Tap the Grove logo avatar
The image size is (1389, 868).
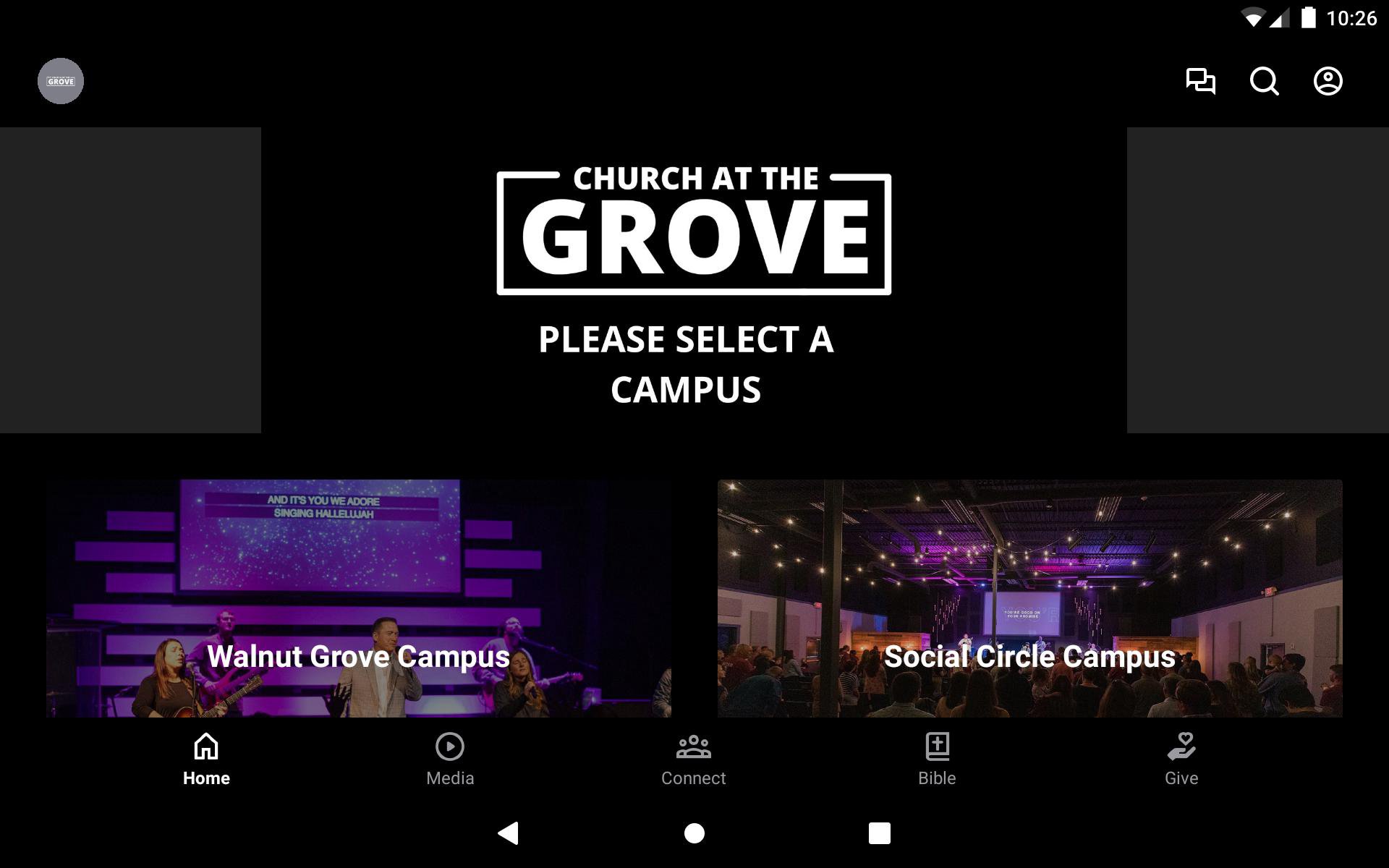[61, 81]
